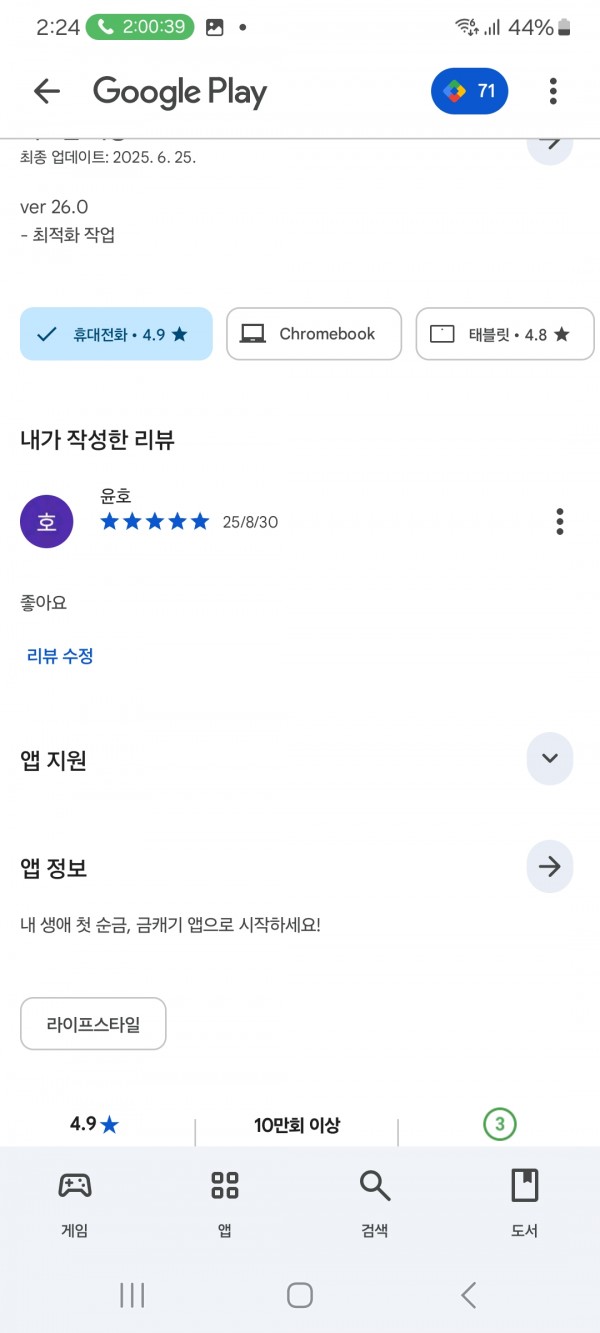Select the 휴대전화 4.9 rating chip
This screenshot has height=1333, width=600.
pyautogui.click(x=116, y=334)
